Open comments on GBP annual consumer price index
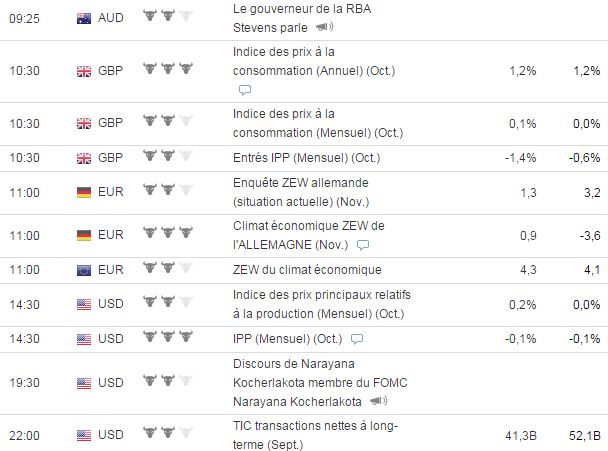This screenshot has width=608, height=451. click(x=244, y=89)
